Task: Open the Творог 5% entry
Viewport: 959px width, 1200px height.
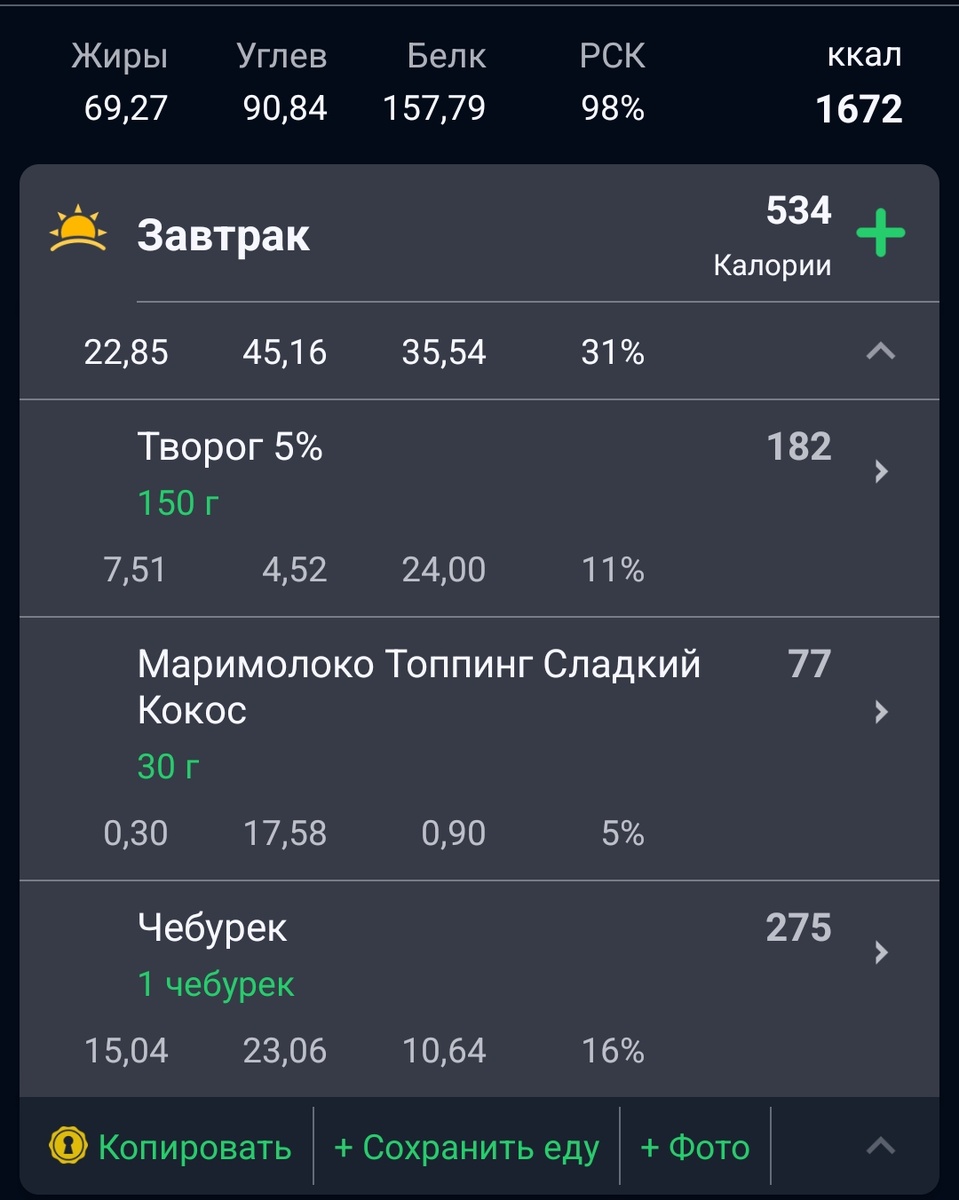Action: (x=479, y=508)
